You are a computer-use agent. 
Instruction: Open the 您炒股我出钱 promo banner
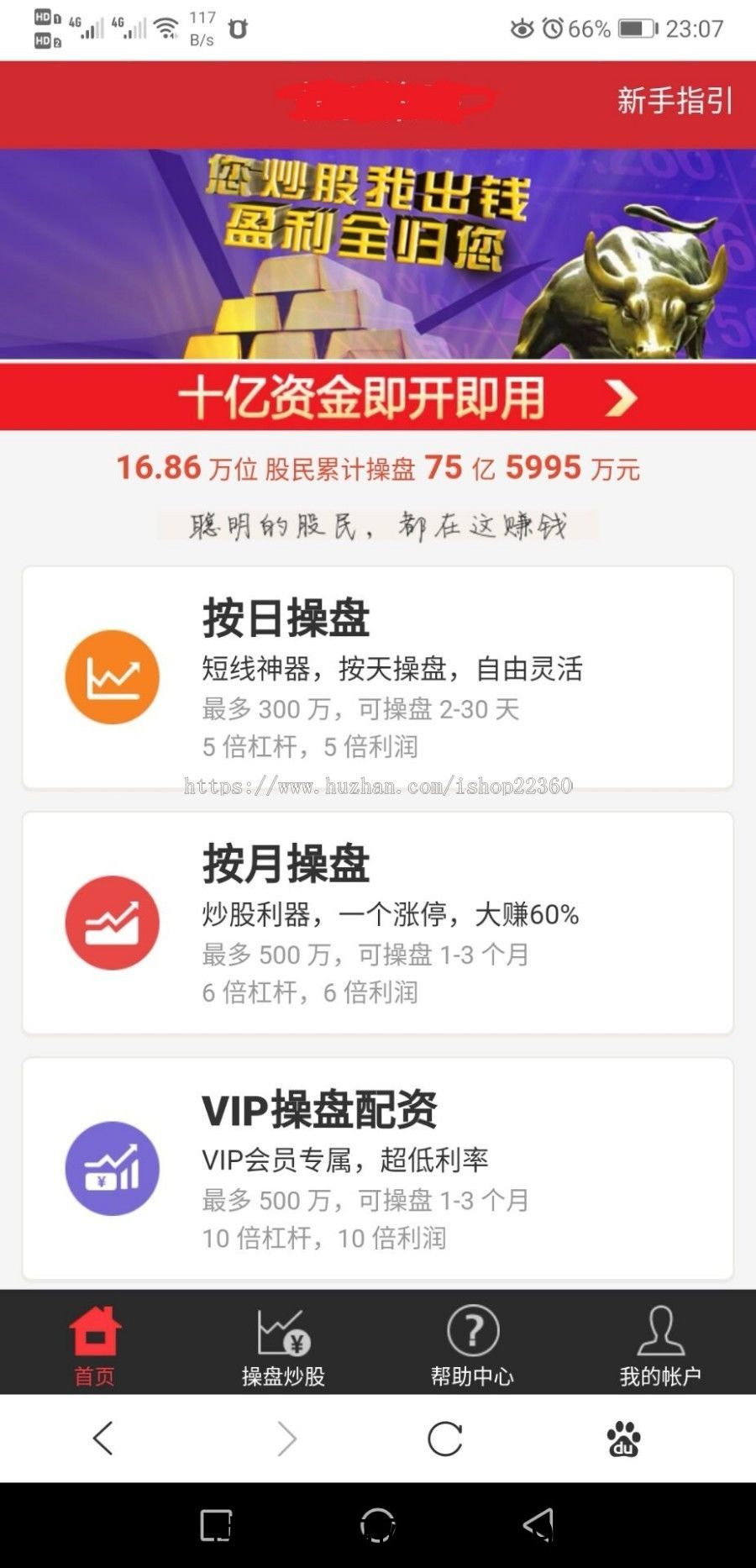pos(378,255)
